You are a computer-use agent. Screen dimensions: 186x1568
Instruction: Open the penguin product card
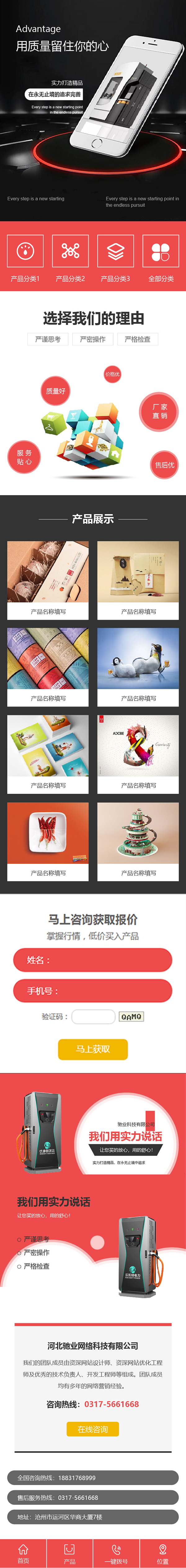click(138, 666)
